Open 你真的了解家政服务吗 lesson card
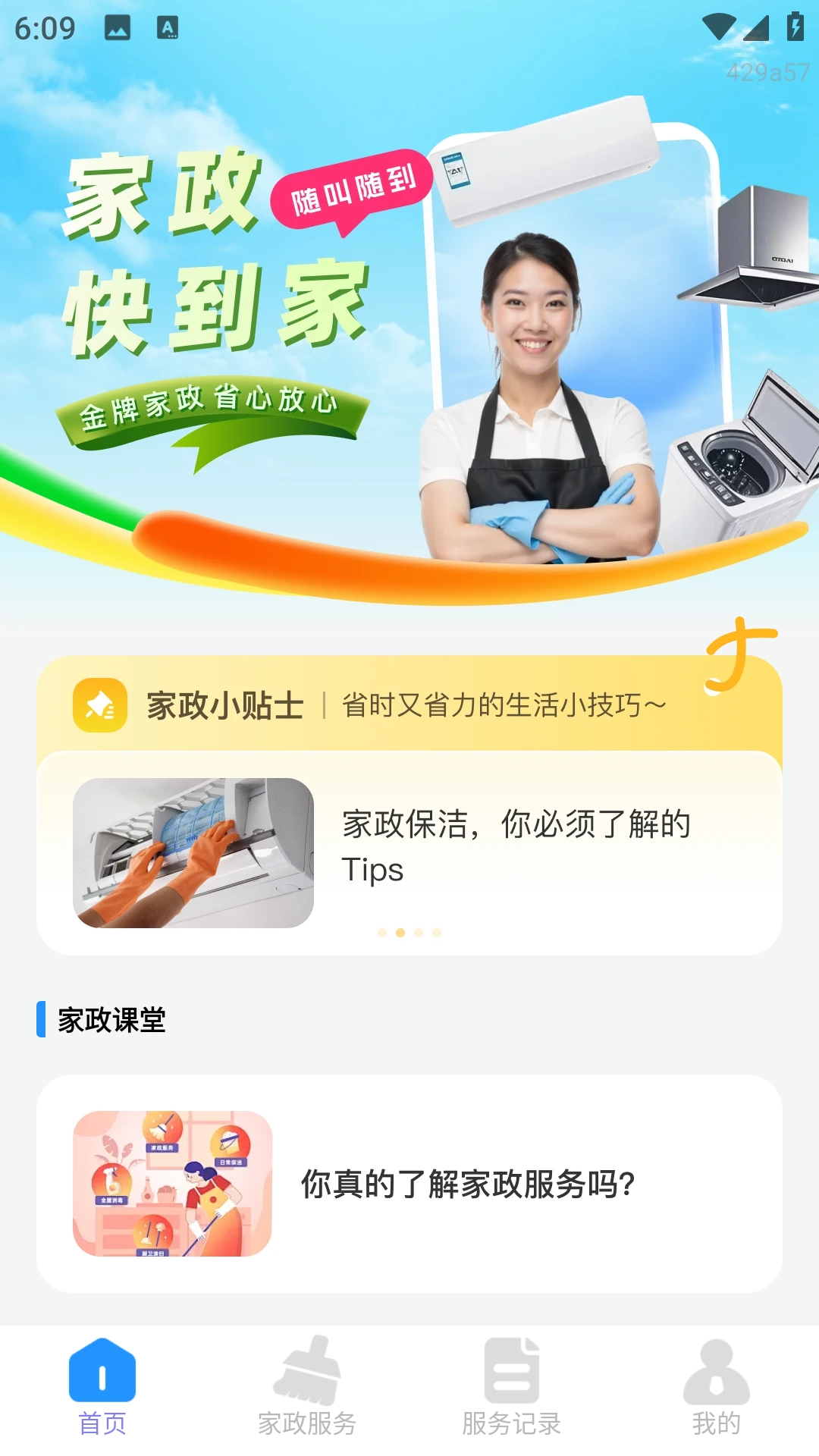This screenshot has width=819, height=1456. 409,1183
